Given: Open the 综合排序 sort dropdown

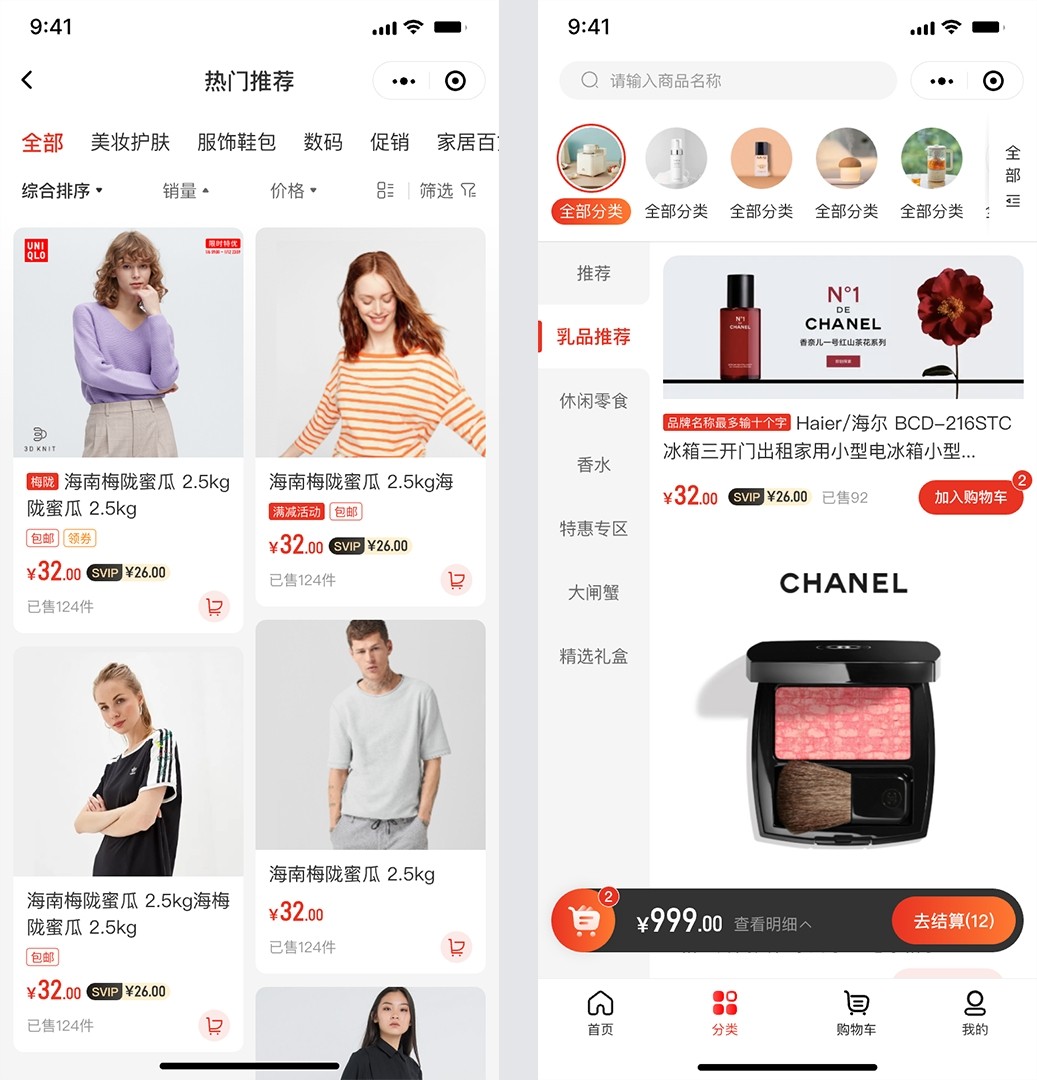Looking at the screenshot, I should pyautogui.click(x=62, y=190).
